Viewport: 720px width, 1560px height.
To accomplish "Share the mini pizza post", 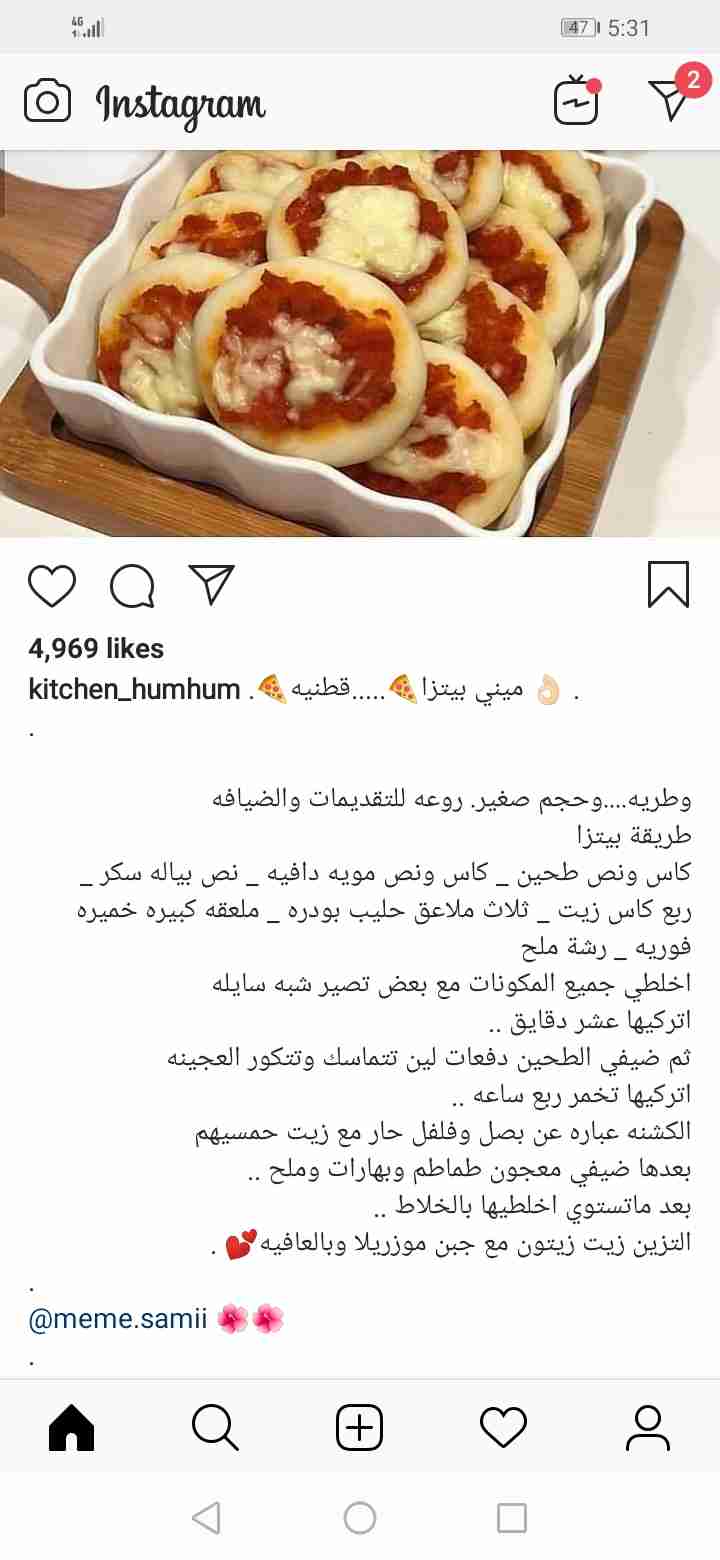I will tap(211, 585).
